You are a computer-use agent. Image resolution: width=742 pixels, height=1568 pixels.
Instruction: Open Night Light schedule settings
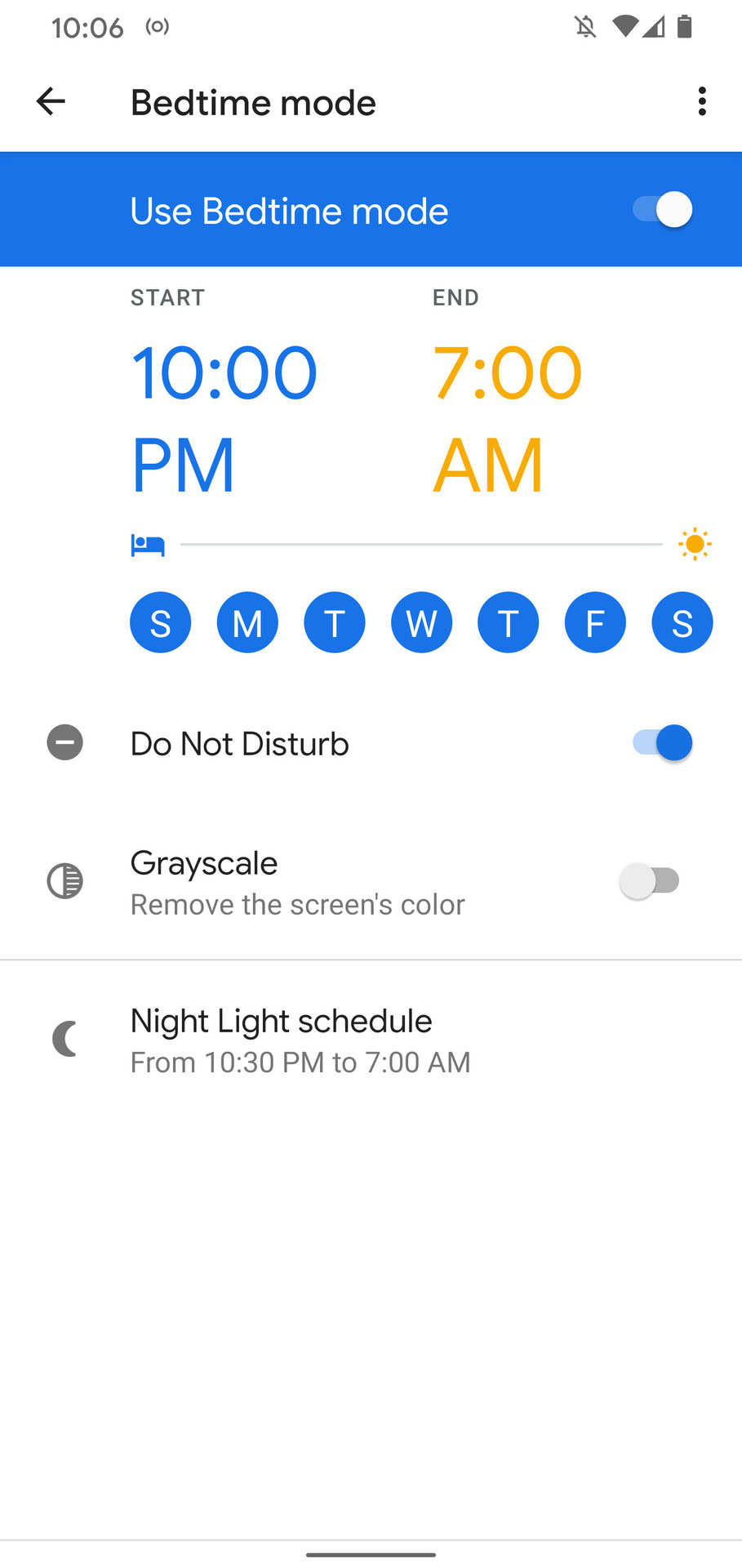[x=300, y=1040]
